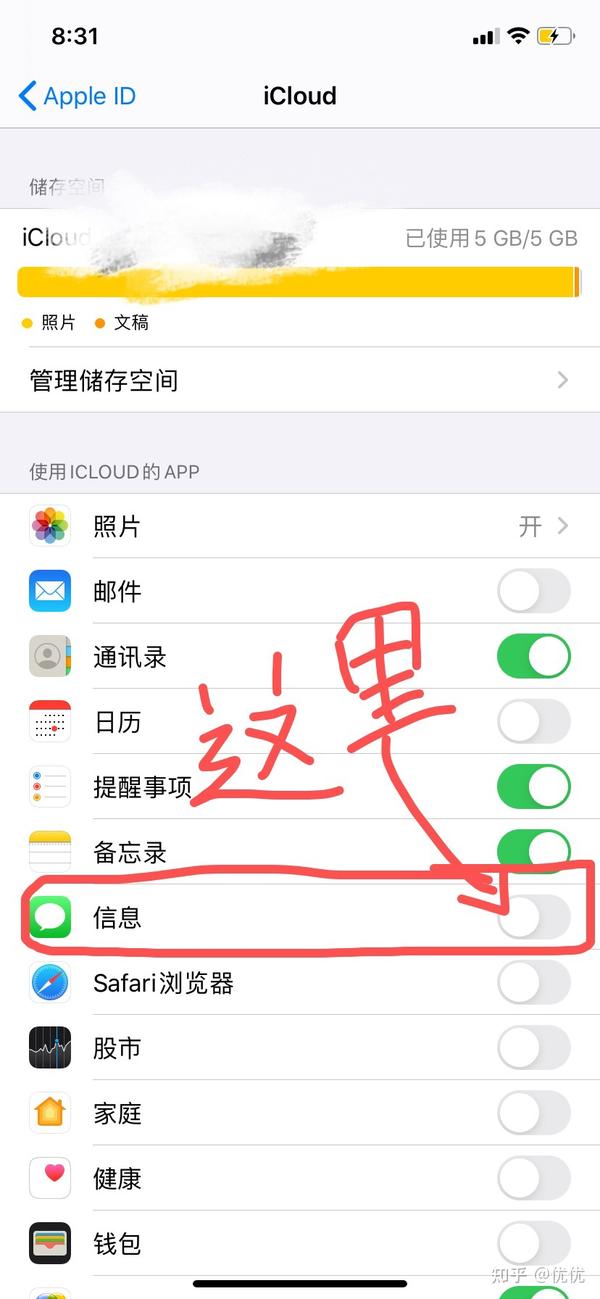
Task: Enable Safari浏览器 sync
Action: [x=534, y=983]
